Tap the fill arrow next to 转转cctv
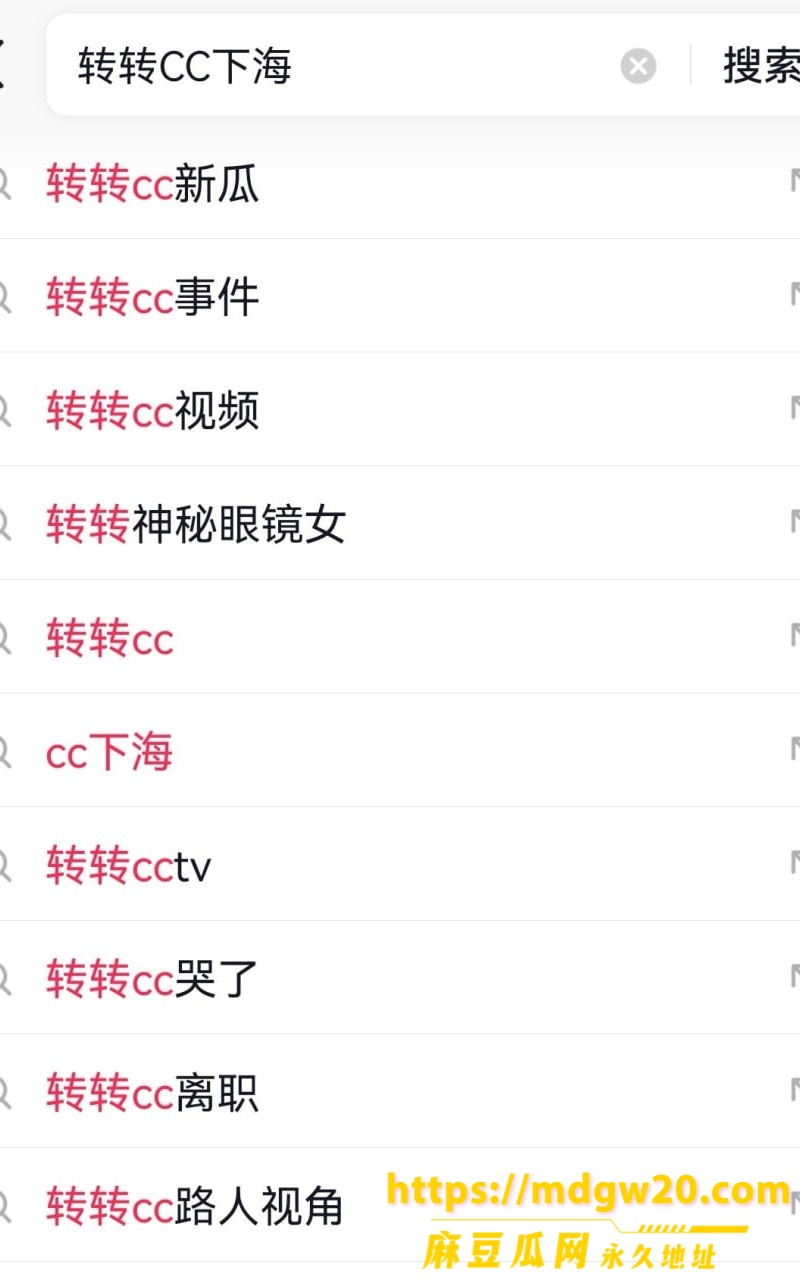 (x=794, y=863)
